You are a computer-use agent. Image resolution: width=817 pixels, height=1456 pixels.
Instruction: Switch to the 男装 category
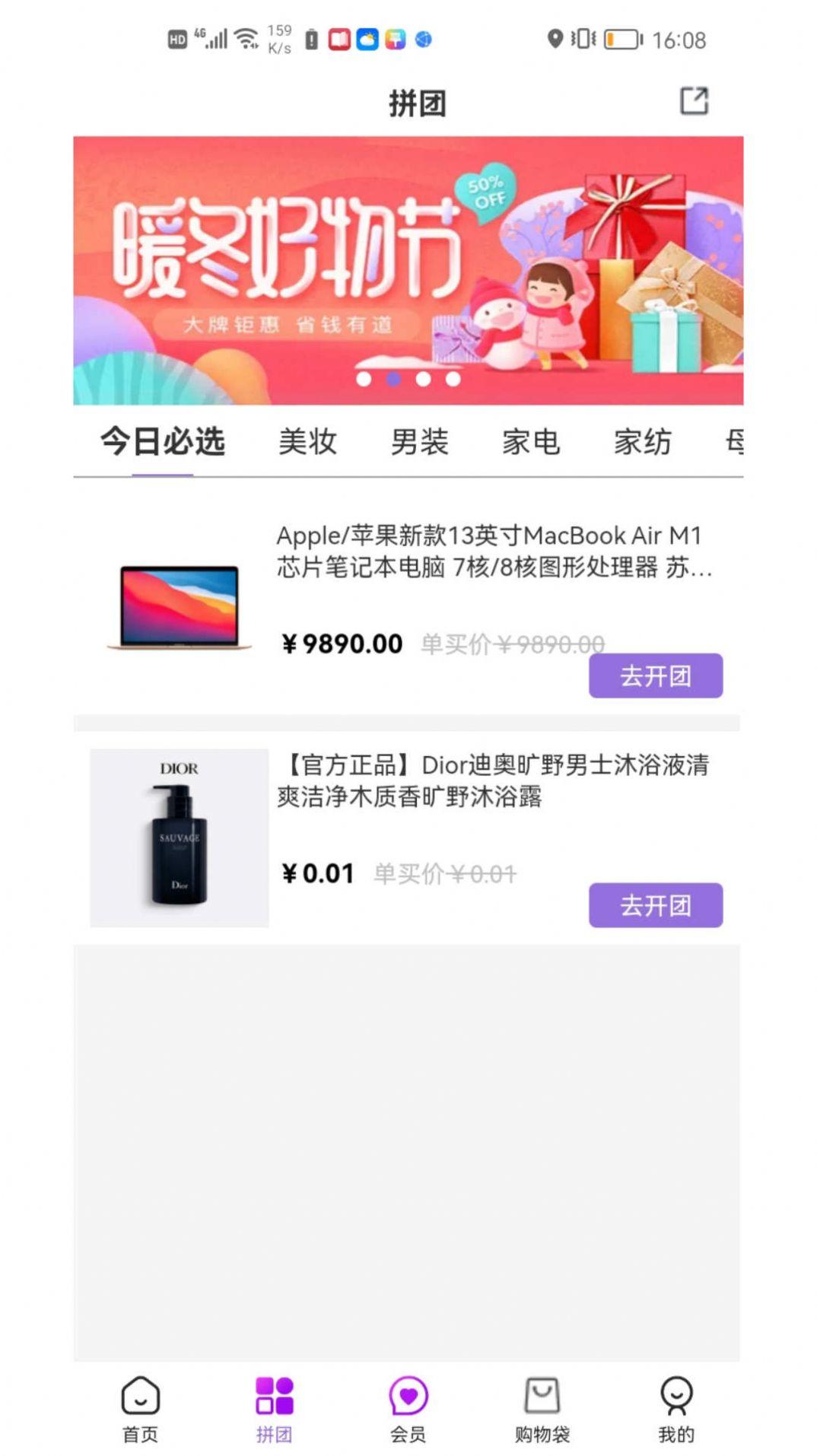pos(419,442)
